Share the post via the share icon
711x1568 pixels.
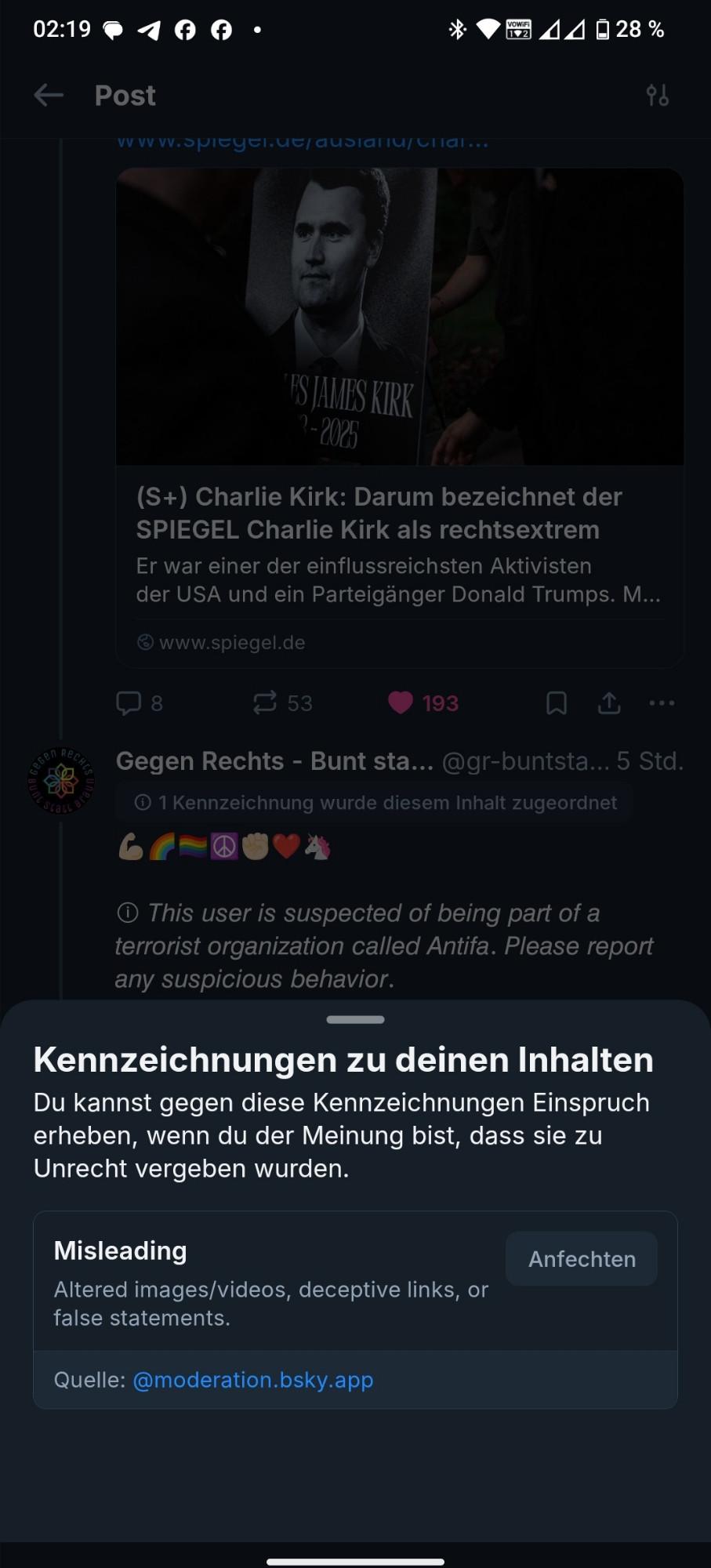(x=608, y=703)
